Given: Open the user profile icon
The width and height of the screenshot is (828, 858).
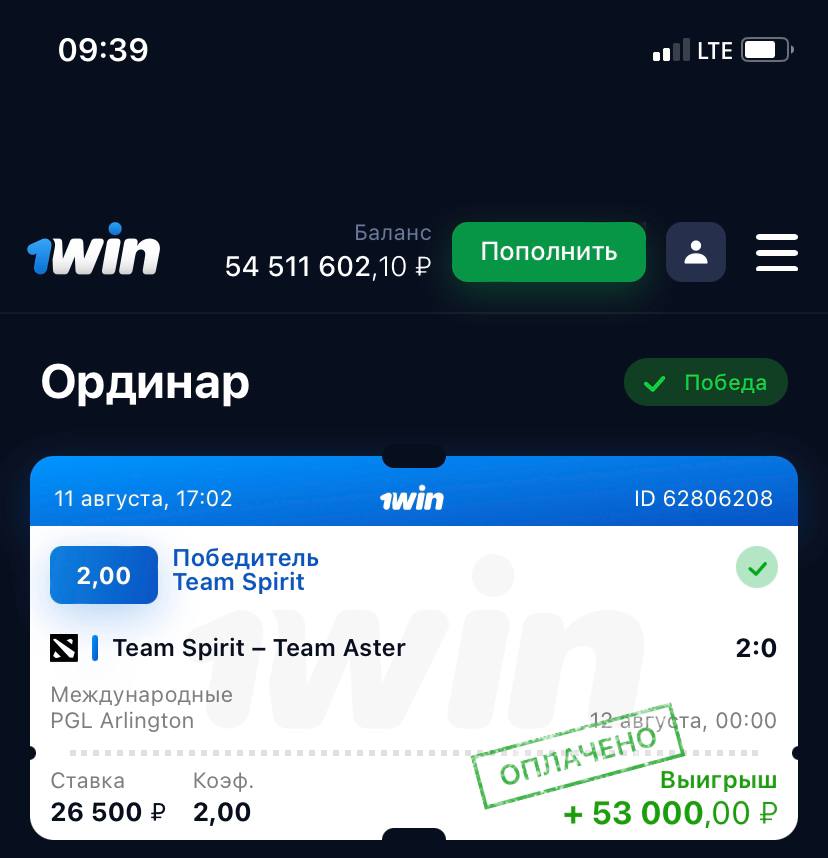Looking at the screenshot, I should tap(696, 251).
